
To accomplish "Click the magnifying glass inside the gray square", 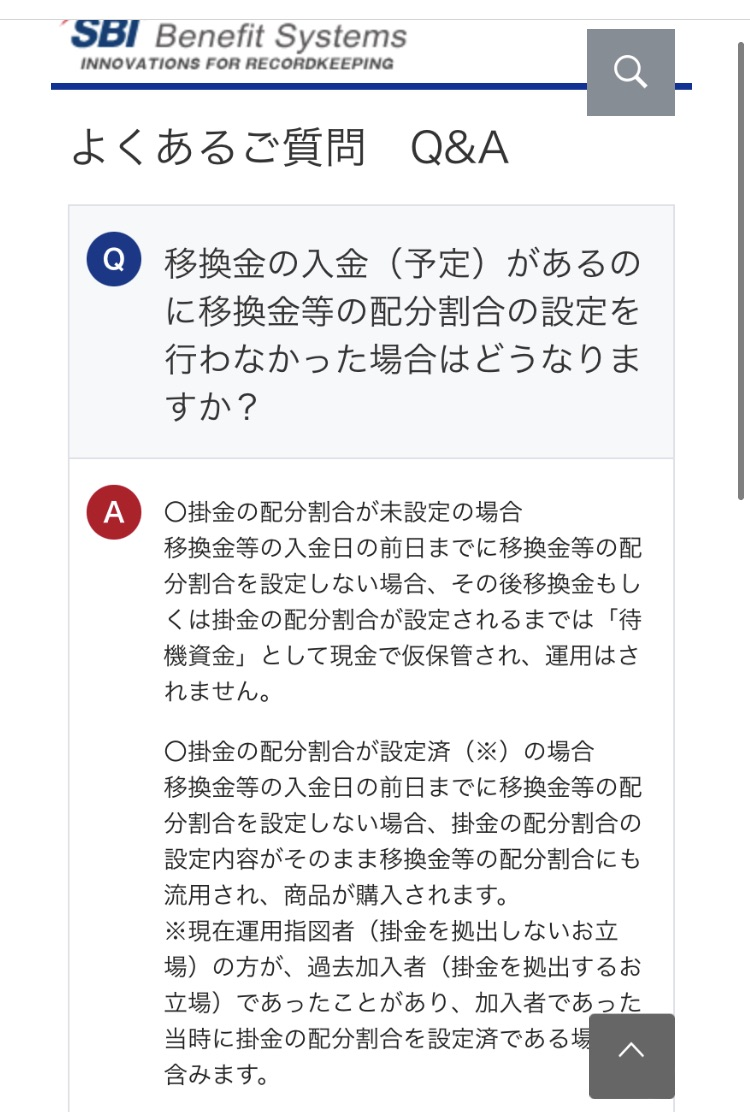I will [630, 72].
